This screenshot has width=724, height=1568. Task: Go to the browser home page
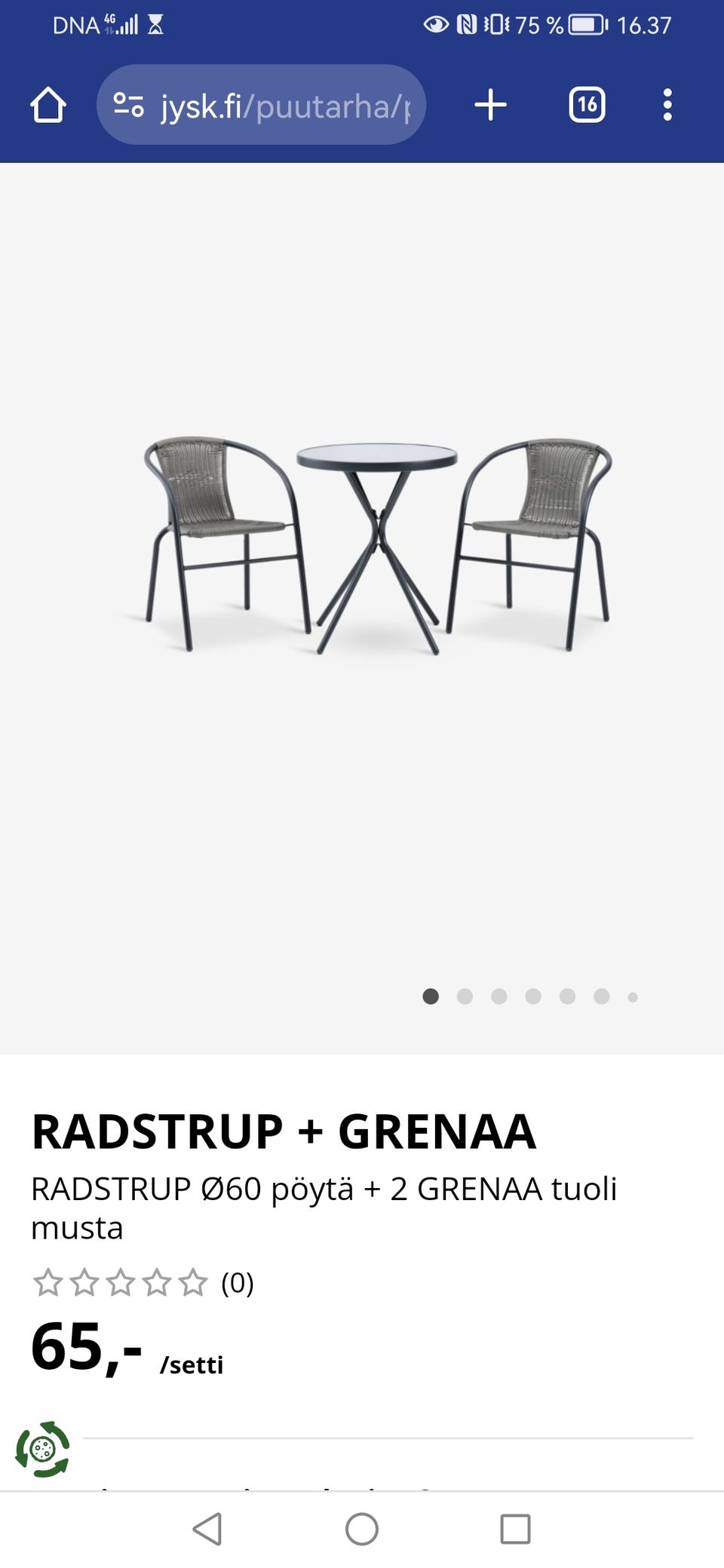pyautogui.click(x=48, y=105)
